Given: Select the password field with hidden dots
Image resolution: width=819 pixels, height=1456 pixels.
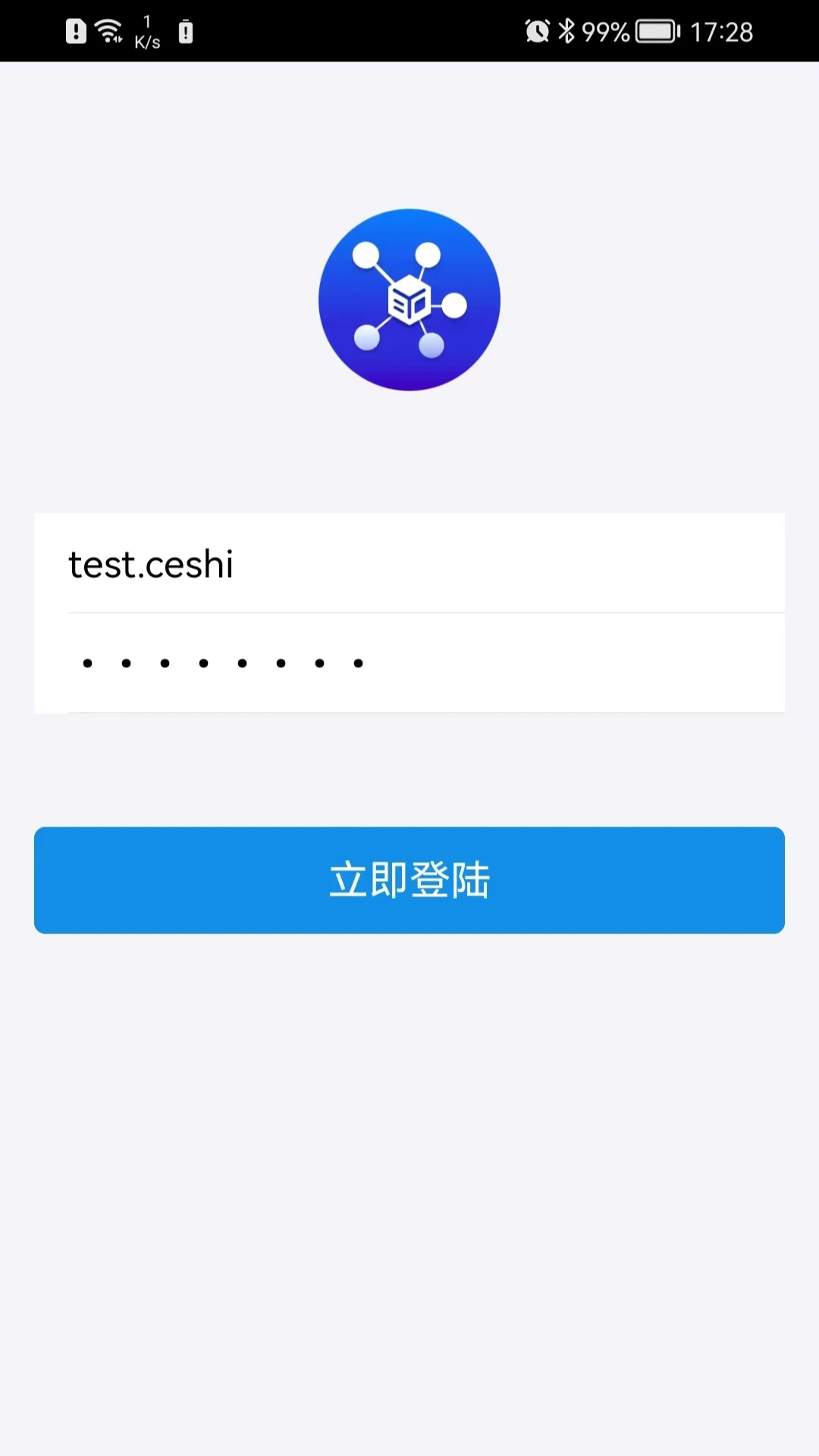Looking at the screenshot, I should tap(409, 663).
